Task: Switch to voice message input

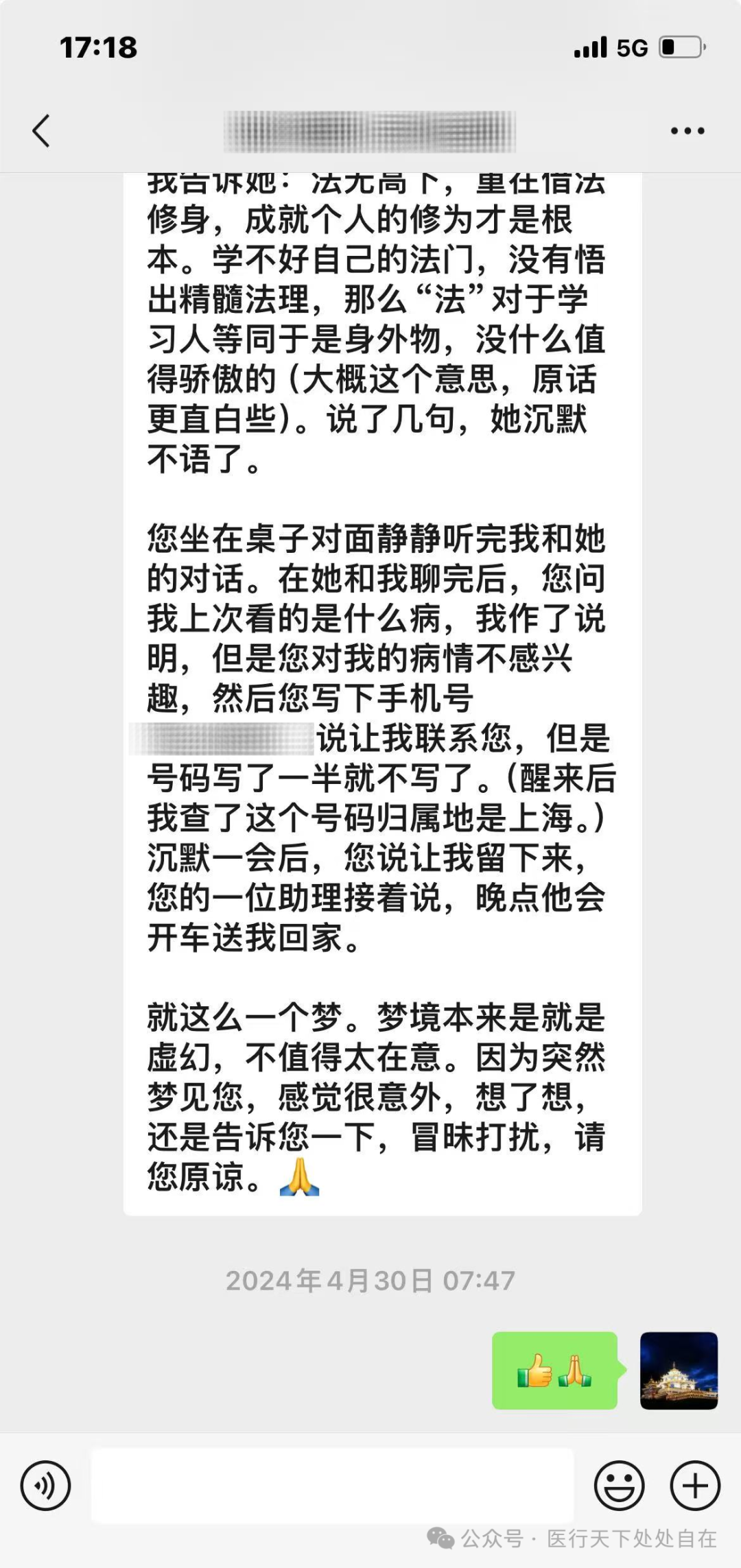Action: click(45, 1486)
